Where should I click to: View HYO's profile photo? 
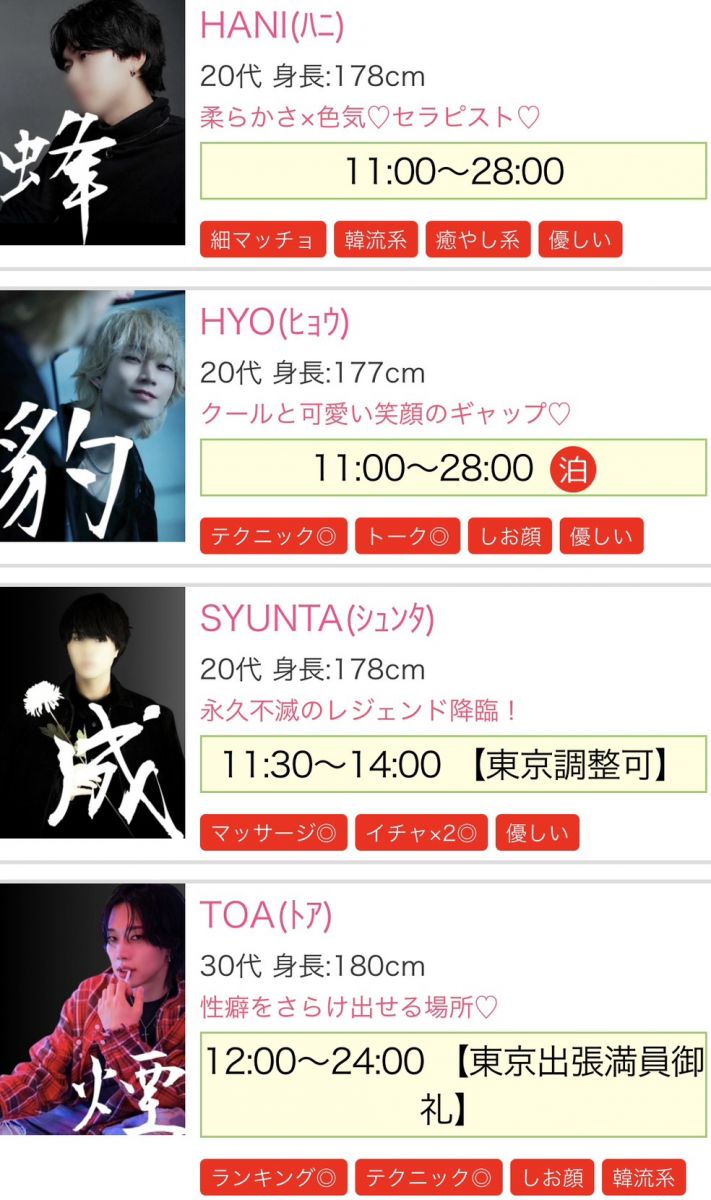pos(92,416)
